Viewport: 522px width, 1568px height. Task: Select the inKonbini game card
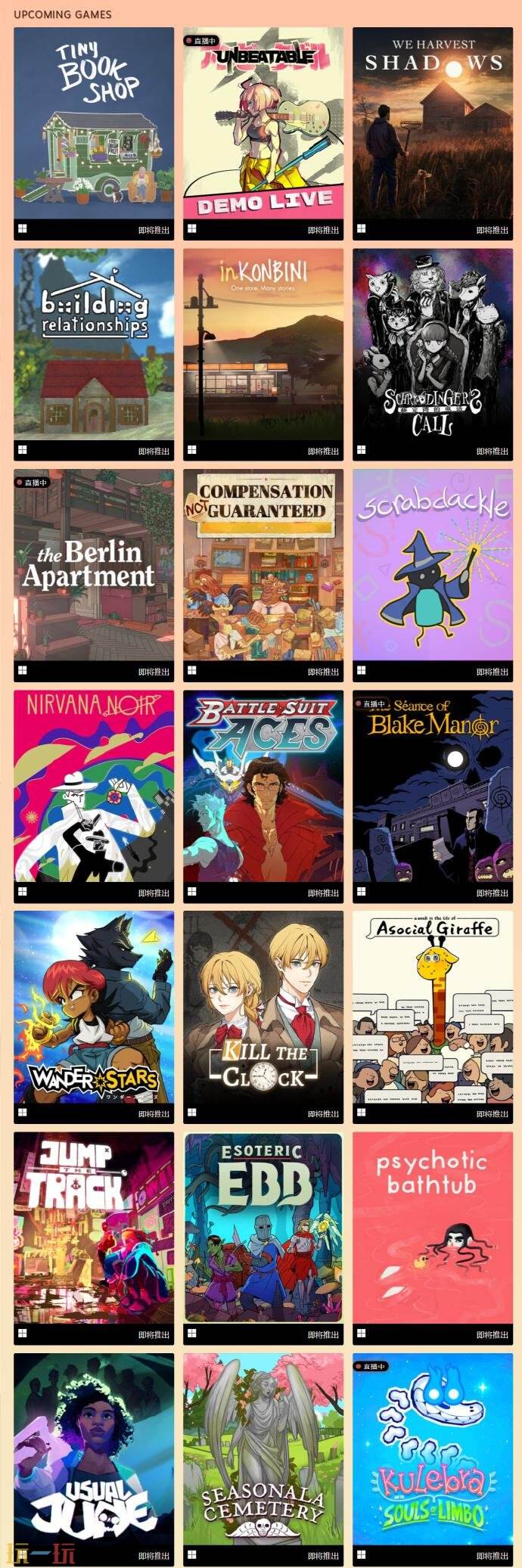[263, 345]
